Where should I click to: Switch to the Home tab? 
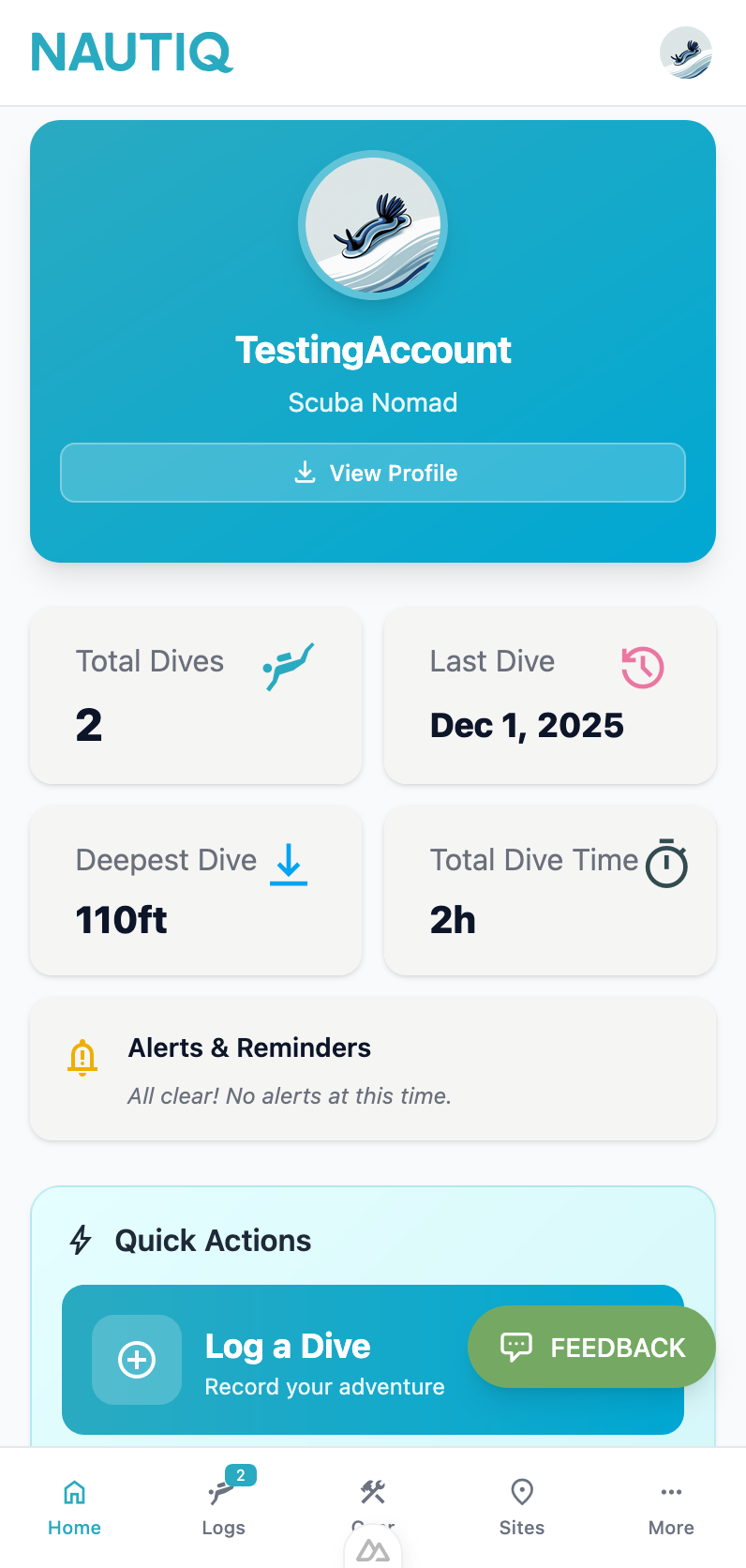(x=74, y=1505)
